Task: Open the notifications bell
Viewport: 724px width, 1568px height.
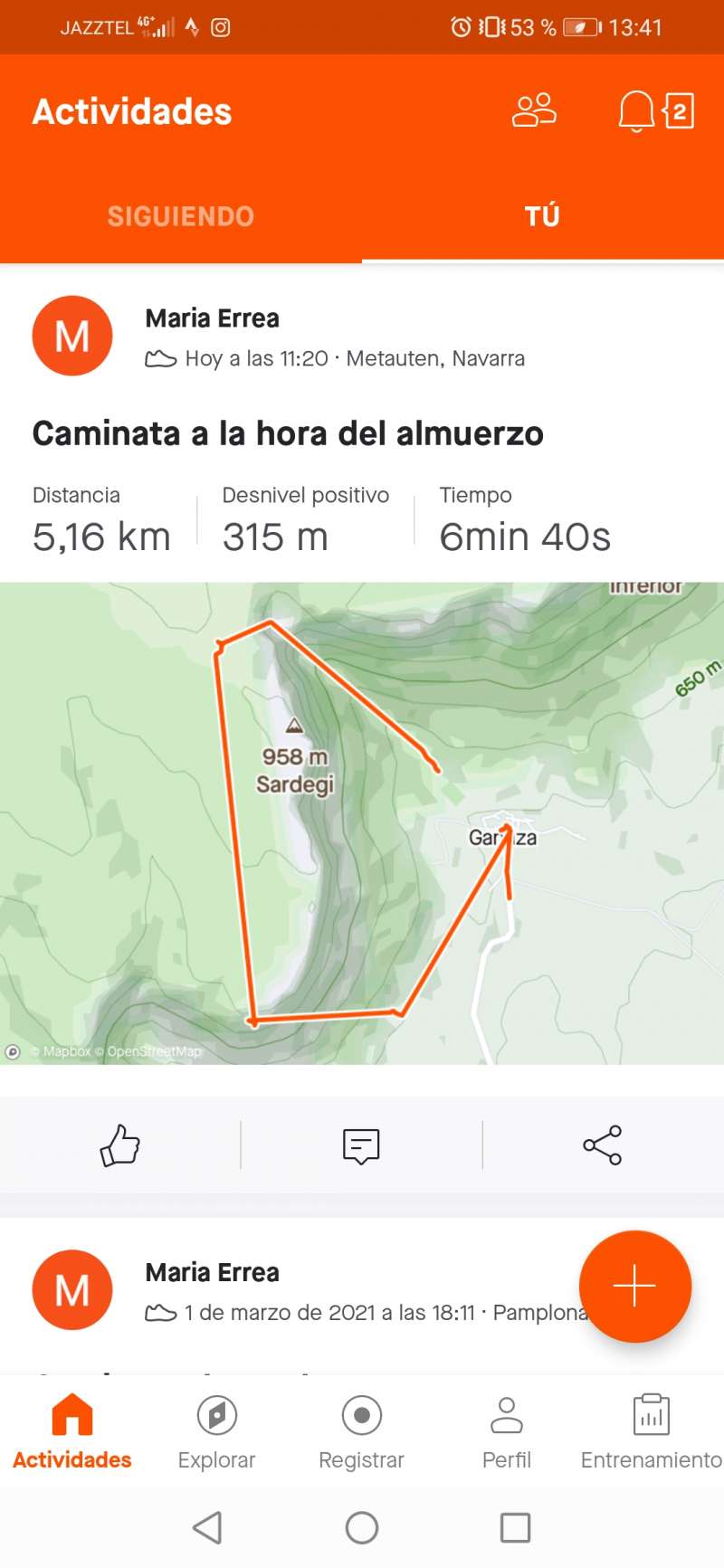Action: pos(636,111)
